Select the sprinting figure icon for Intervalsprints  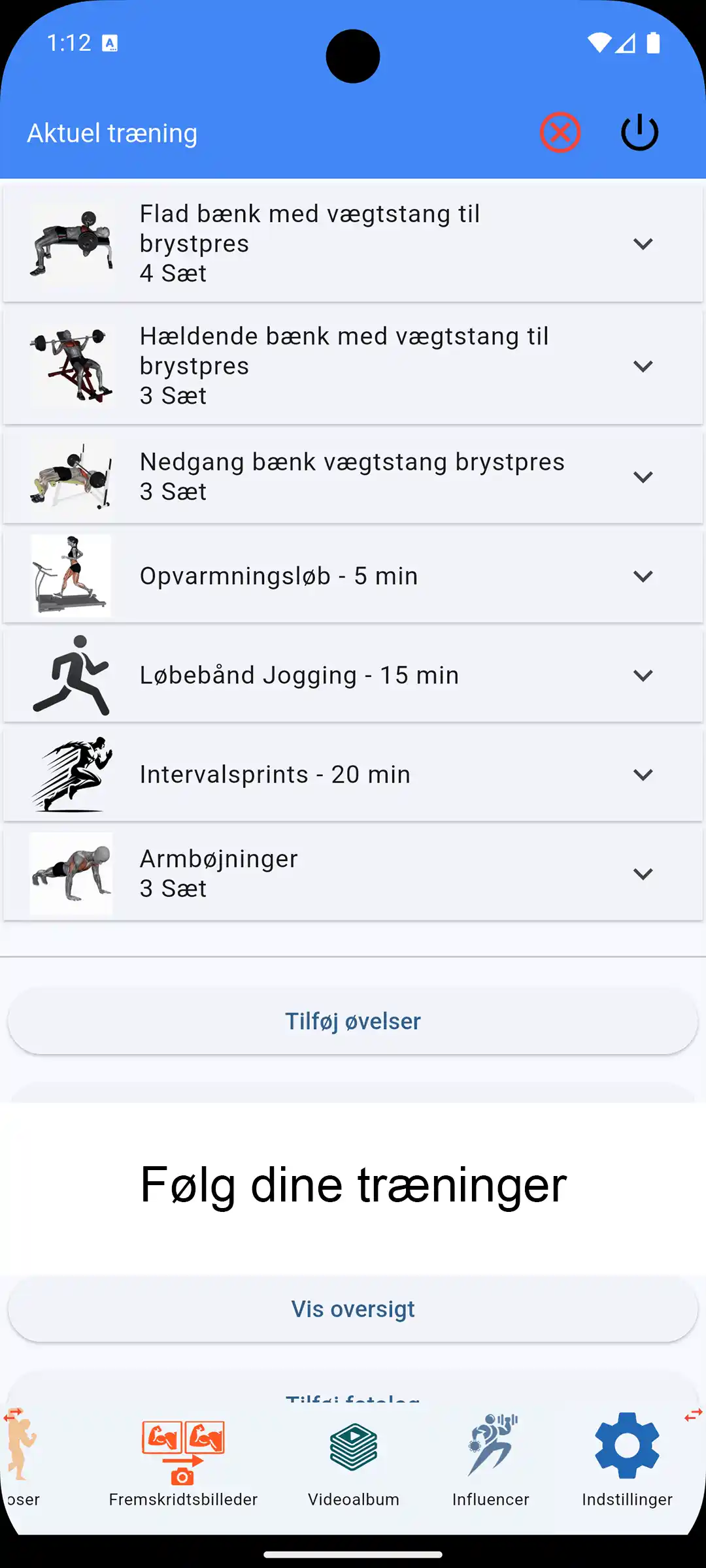[x=72, y=774]
